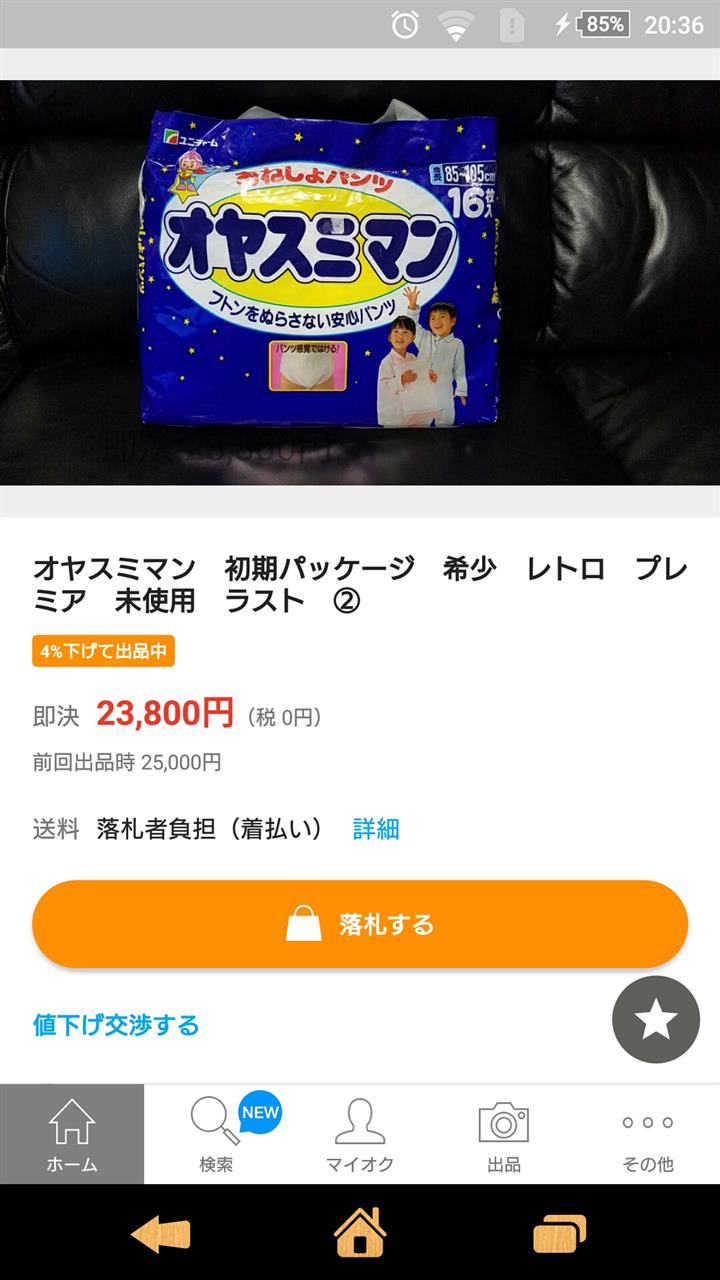View the product photo full size
Screen dimensions: 720x1280
[x=360, y=283]
